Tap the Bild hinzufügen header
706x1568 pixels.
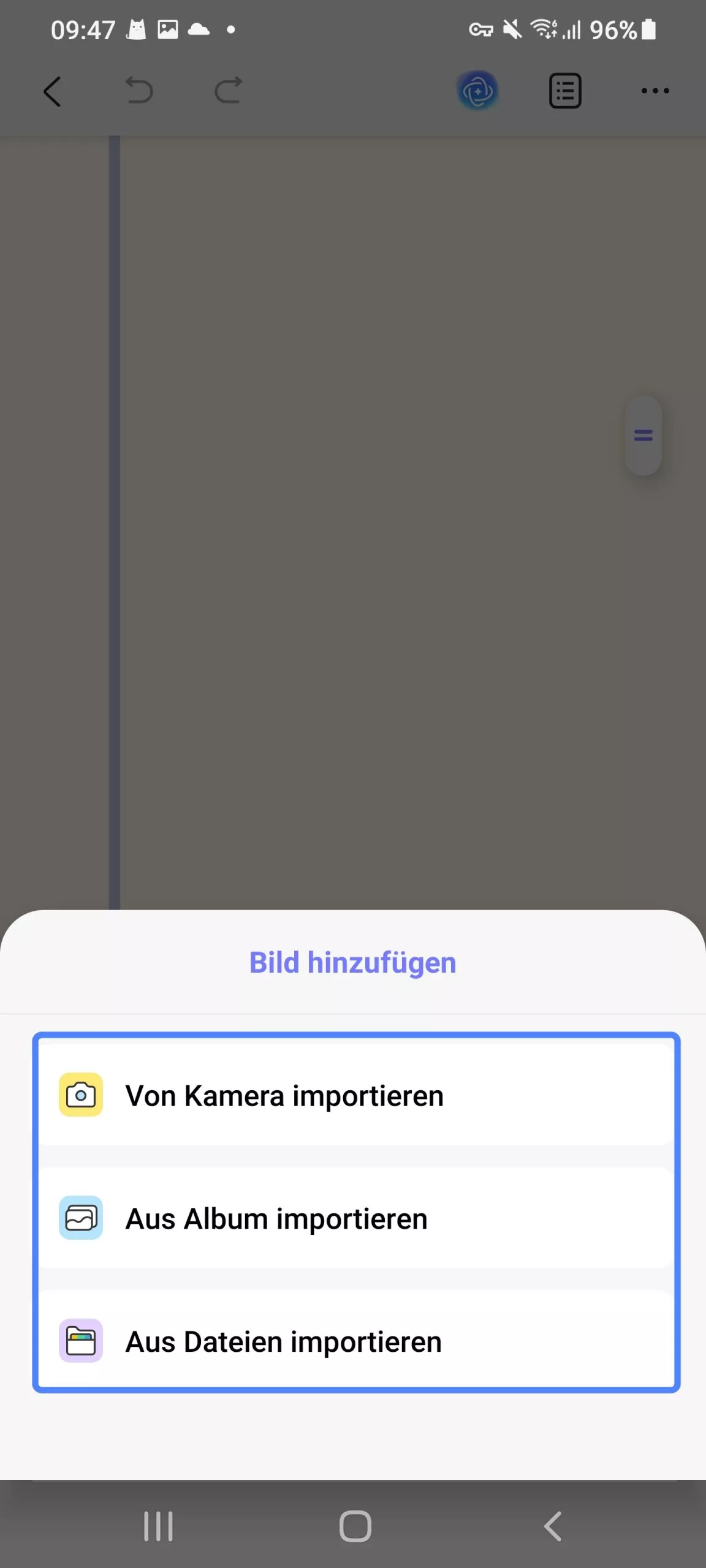click(352, 962)
